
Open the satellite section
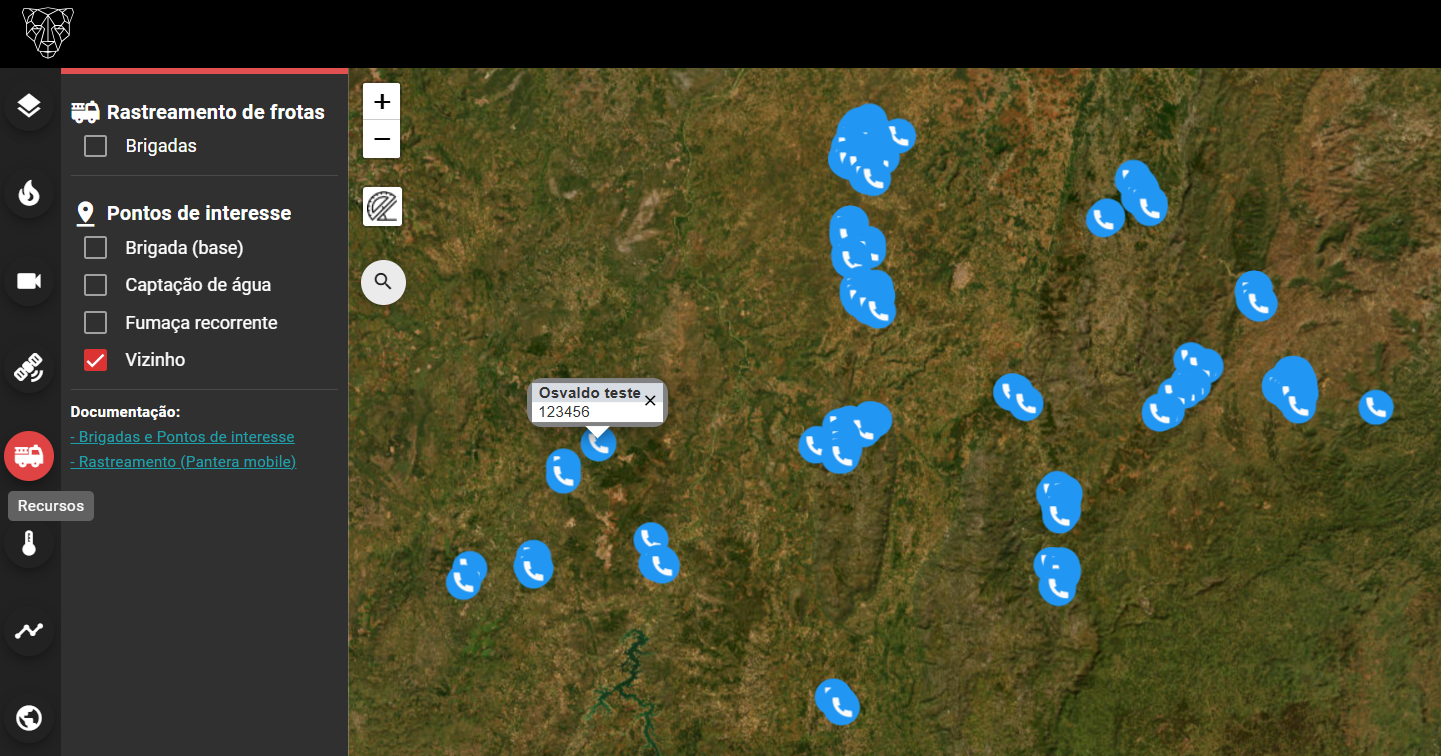click(x=29, y=368)
